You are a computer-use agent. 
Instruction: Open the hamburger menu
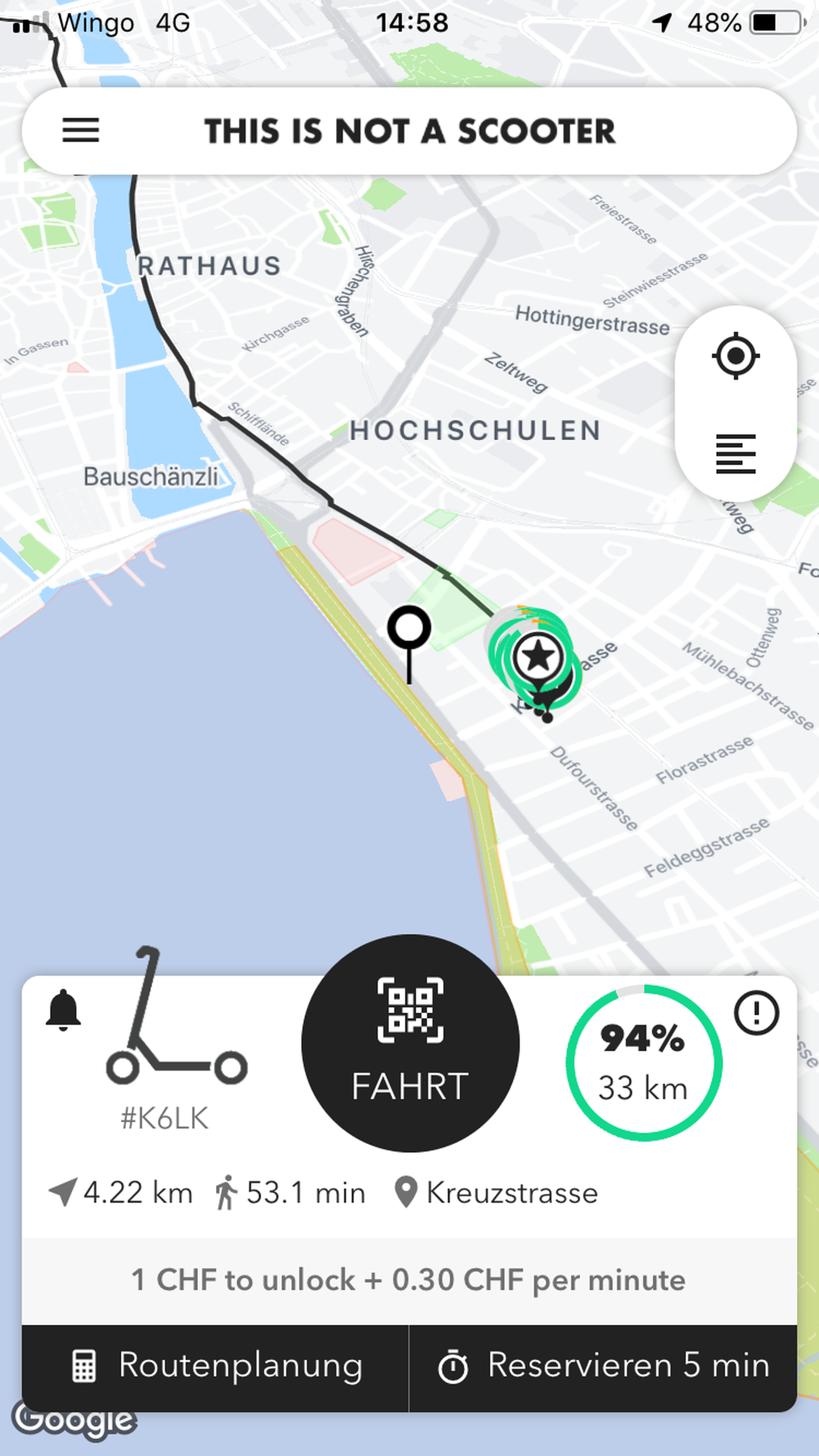pos(81,131)
